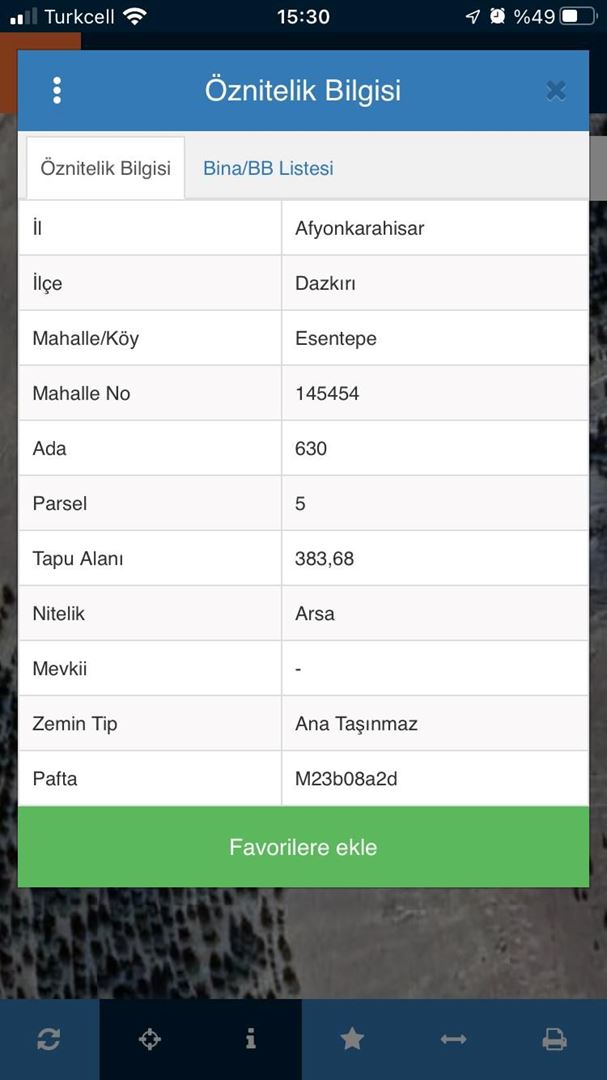607x1080 pixels.
Task: Tap the info icon in bottom toolbar
Action: (251, 1039)
